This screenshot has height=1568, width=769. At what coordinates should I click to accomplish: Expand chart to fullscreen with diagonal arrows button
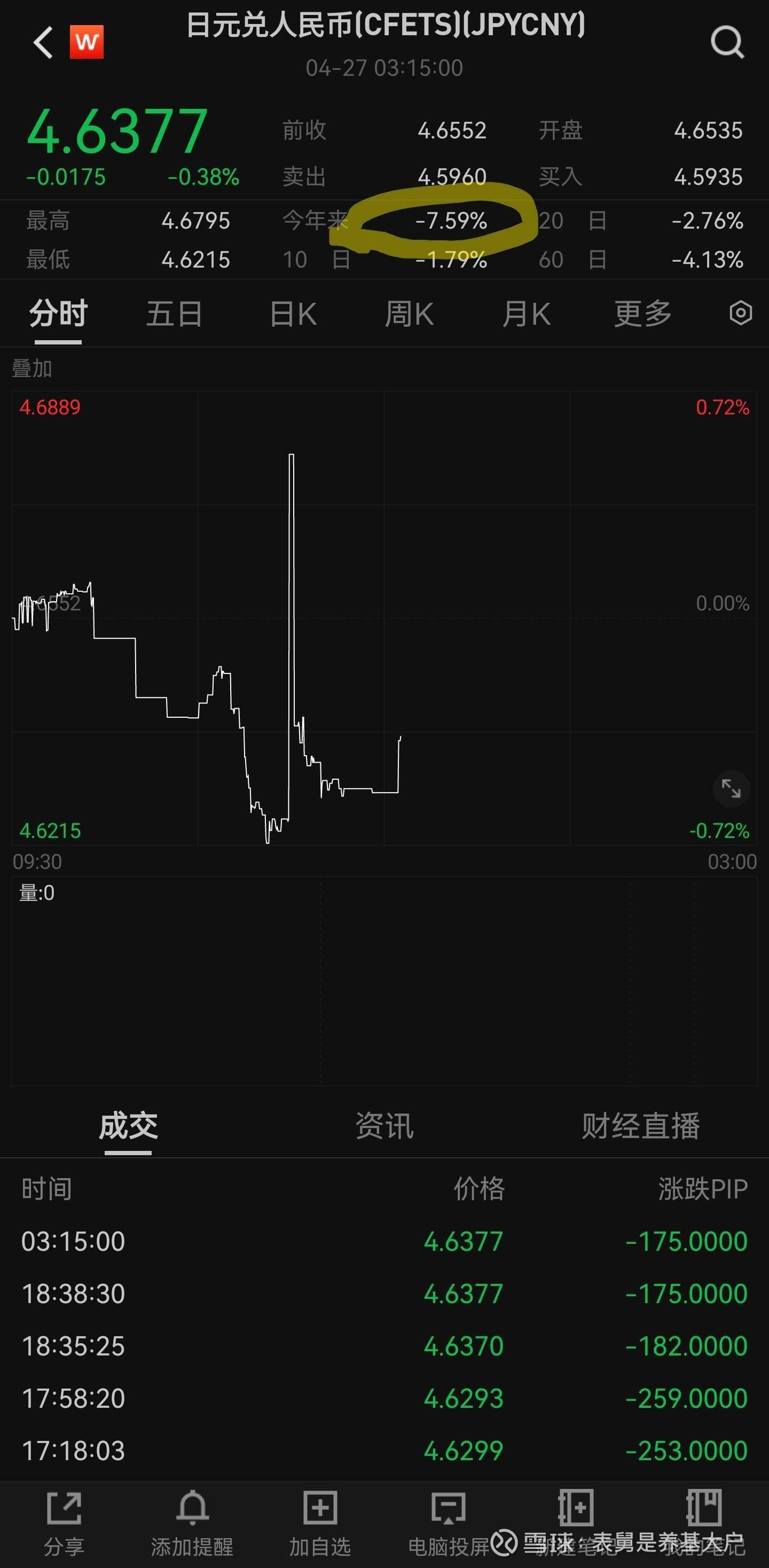[731, 788]
